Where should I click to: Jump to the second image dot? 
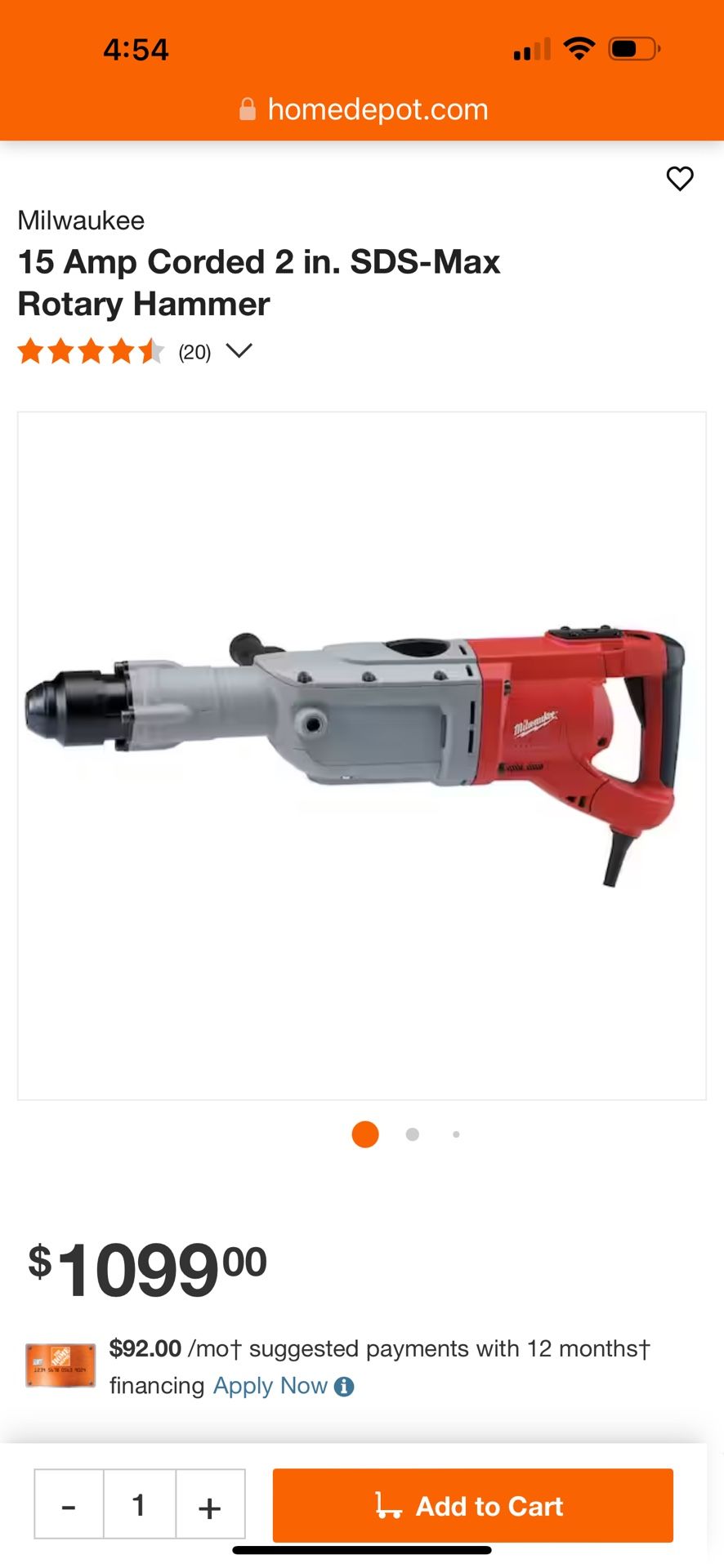413,1134
